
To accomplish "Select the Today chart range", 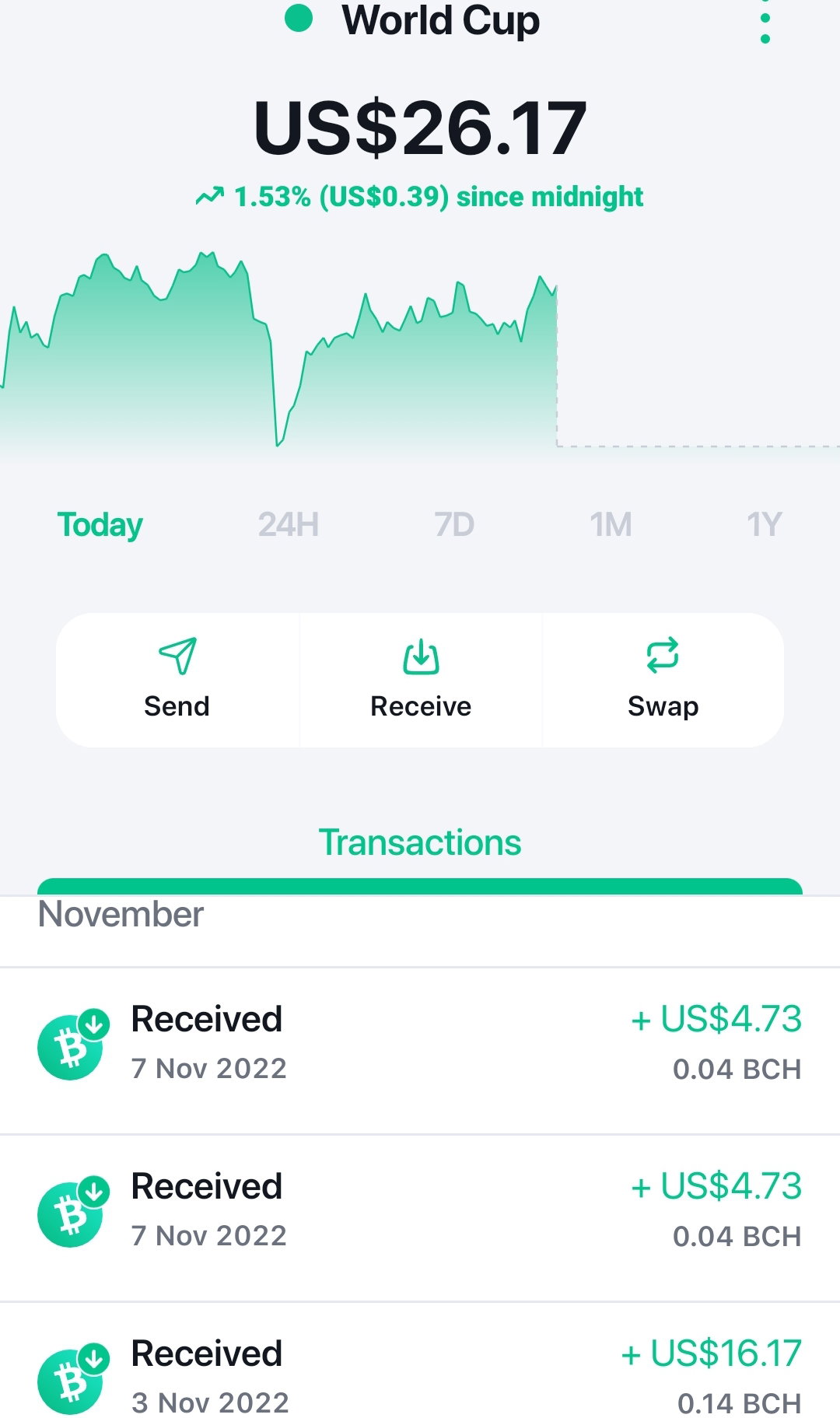I will pyautogui.click(x=100, y=525).
